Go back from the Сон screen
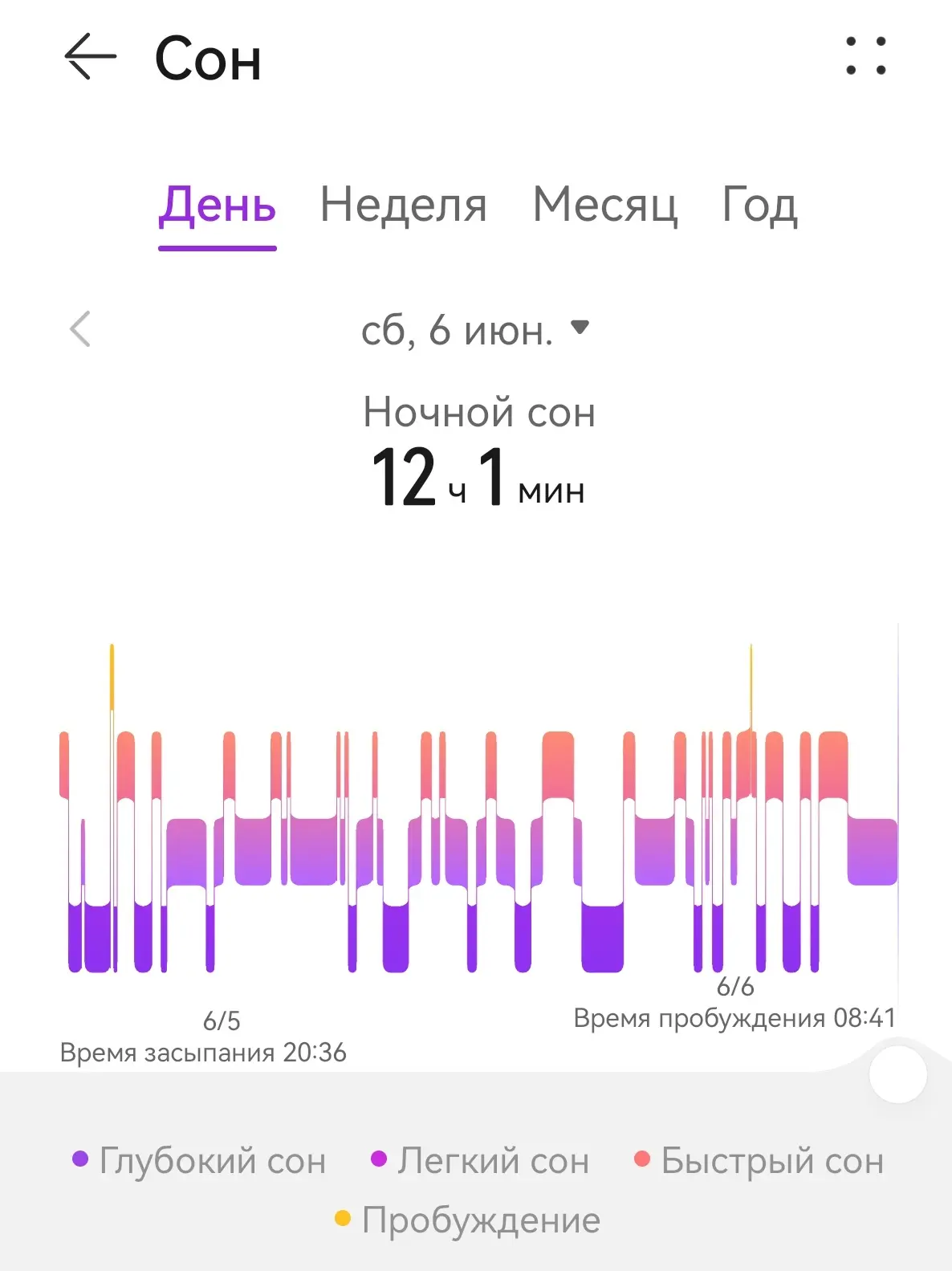Screen dimensions: 952x1271 [x=90, y=57]
